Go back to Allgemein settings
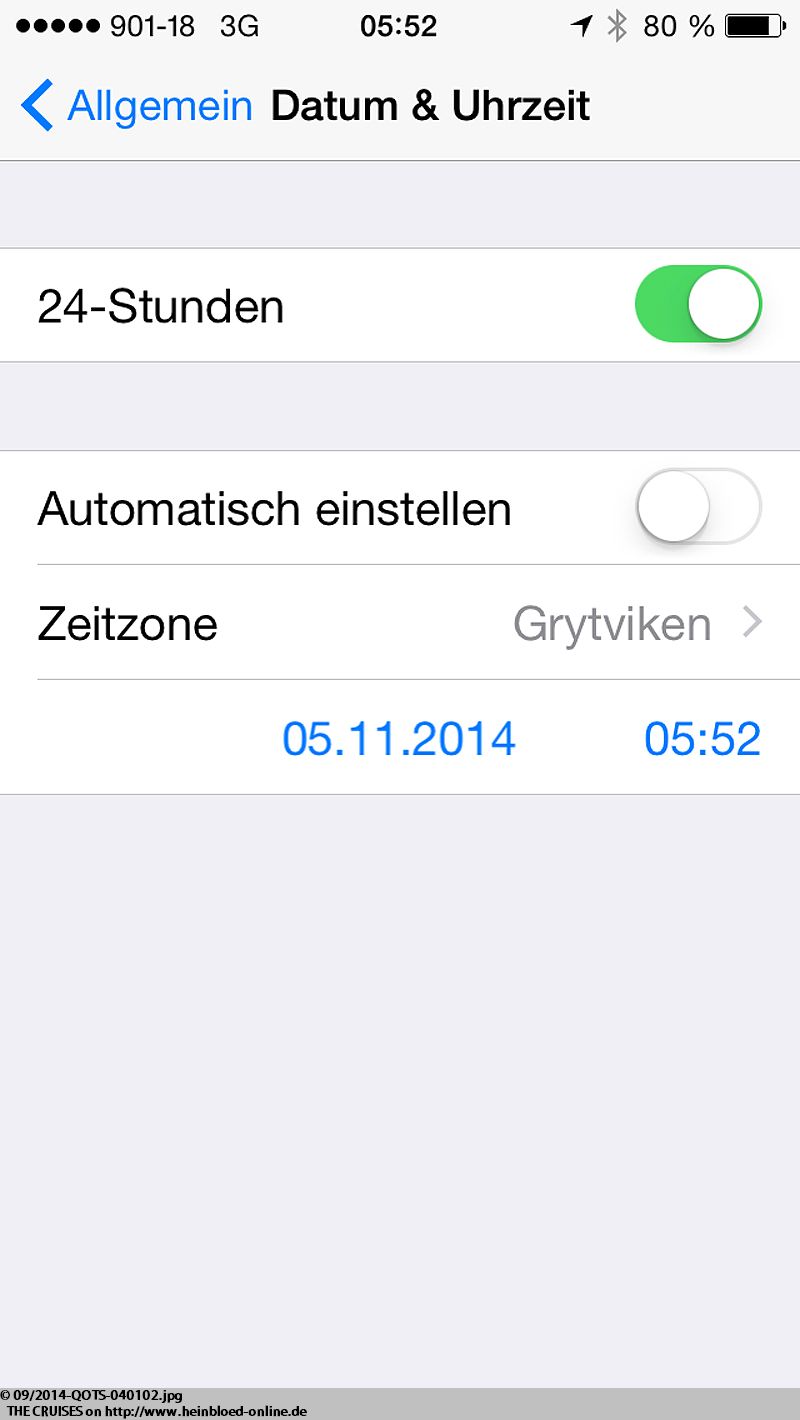 [136, 106]
